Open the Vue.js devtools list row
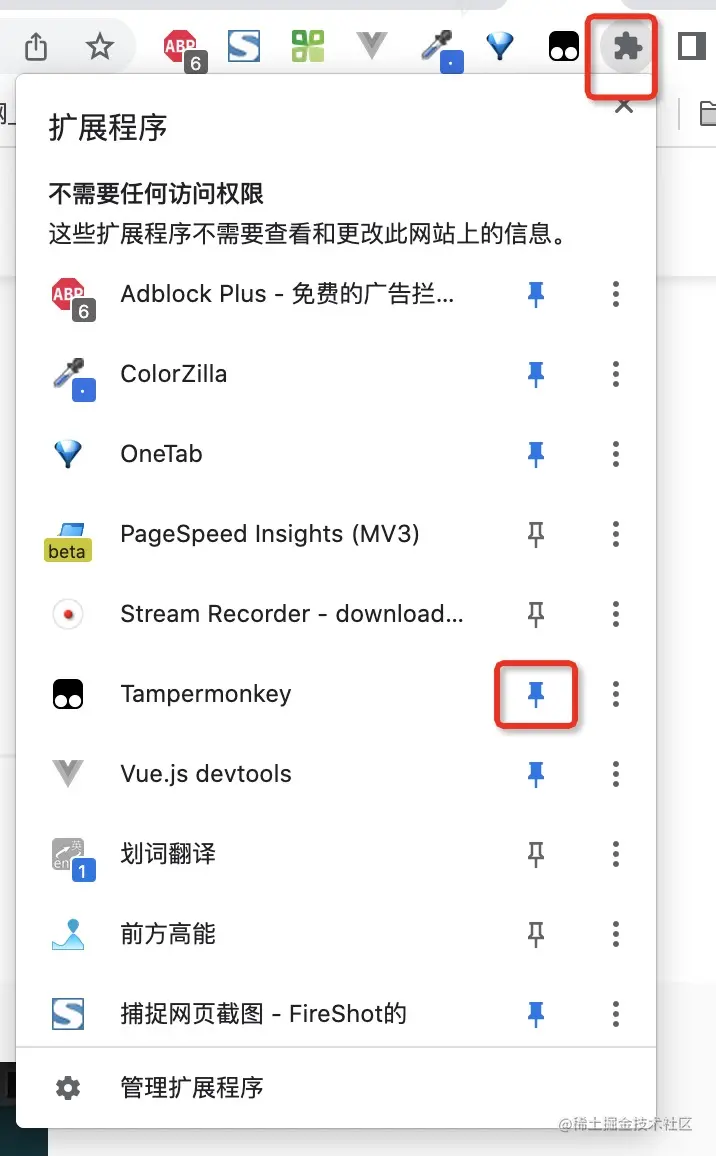This screenshot has width=716, height=1156. click(206, 774)
